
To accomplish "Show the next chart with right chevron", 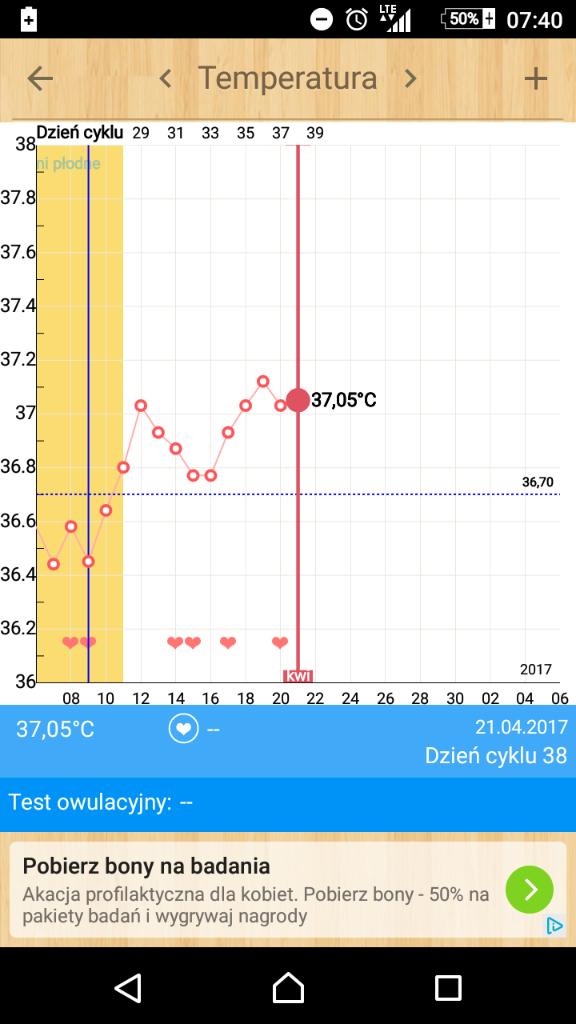I will point(409,79).
